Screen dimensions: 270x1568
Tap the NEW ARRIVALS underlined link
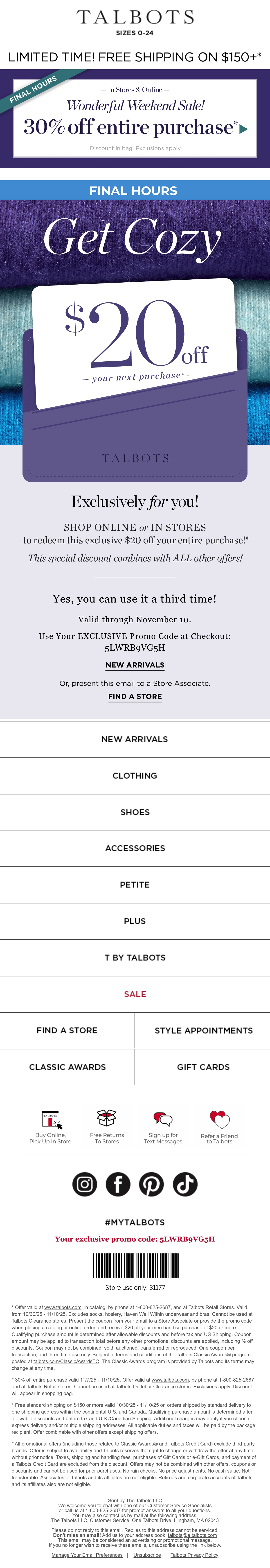point(135,665)
